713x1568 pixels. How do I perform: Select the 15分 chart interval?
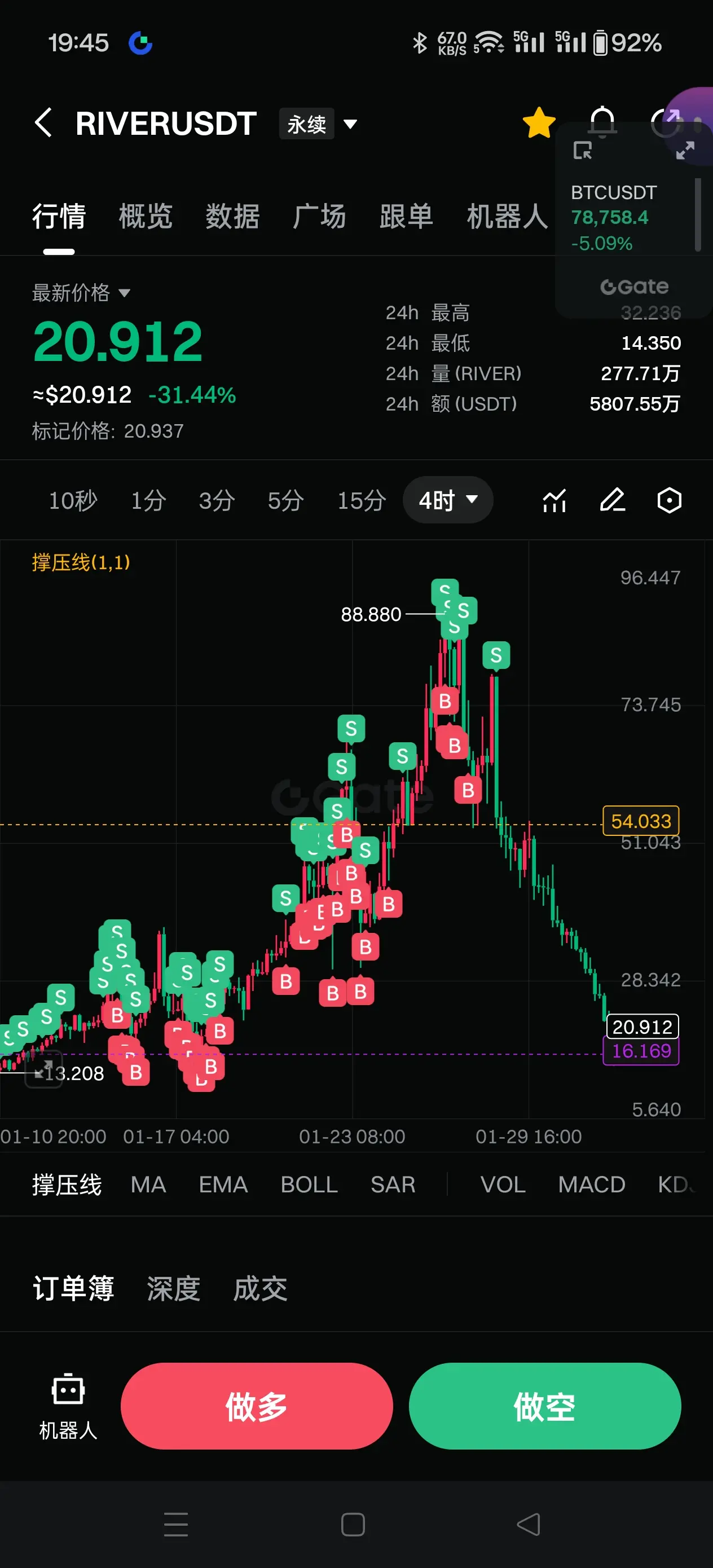[362, 500]
